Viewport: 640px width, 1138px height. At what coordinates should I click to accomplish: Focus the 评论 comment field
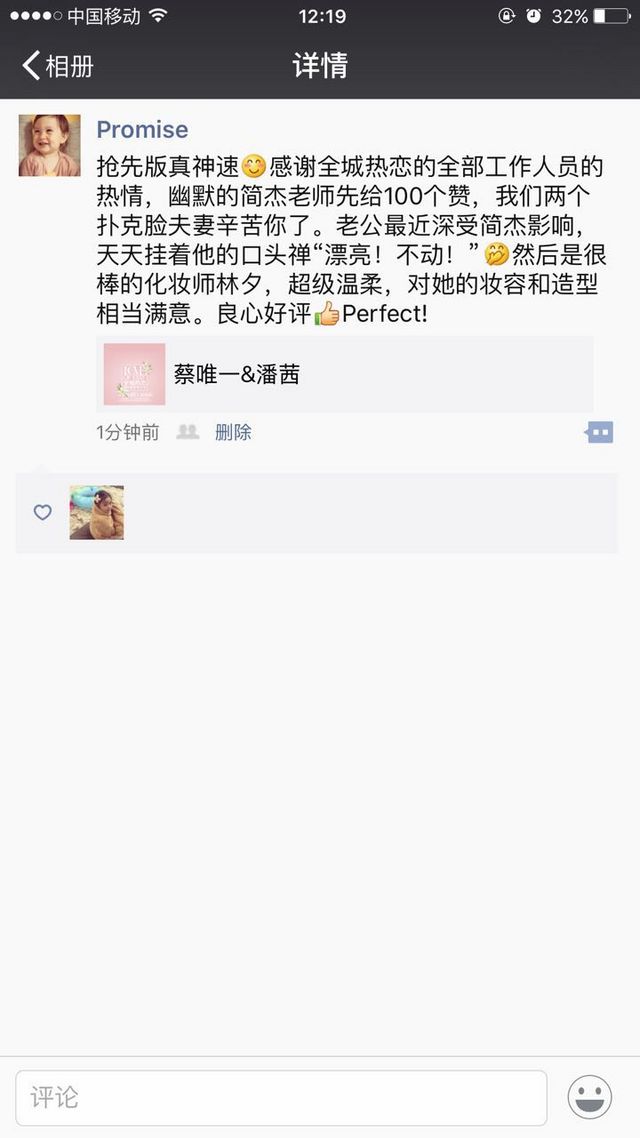coord(282,1097)
